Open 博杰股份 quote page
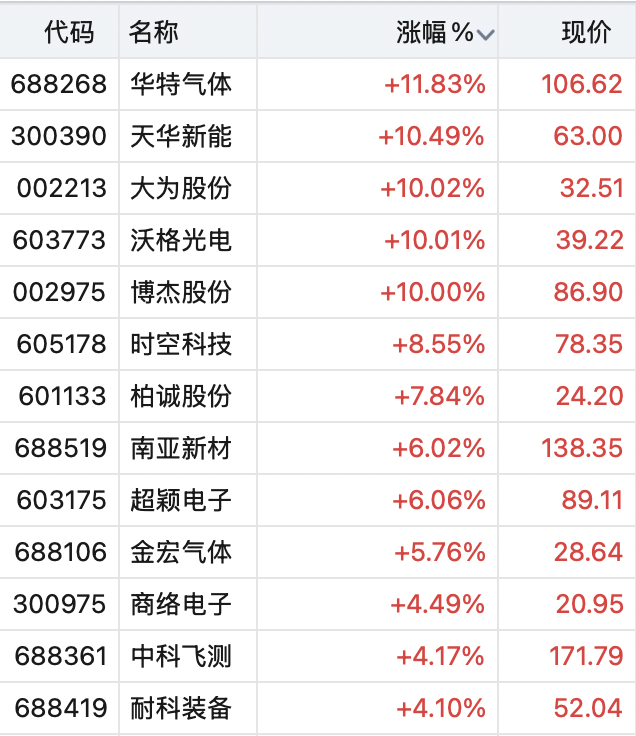 tap(181, 292)
